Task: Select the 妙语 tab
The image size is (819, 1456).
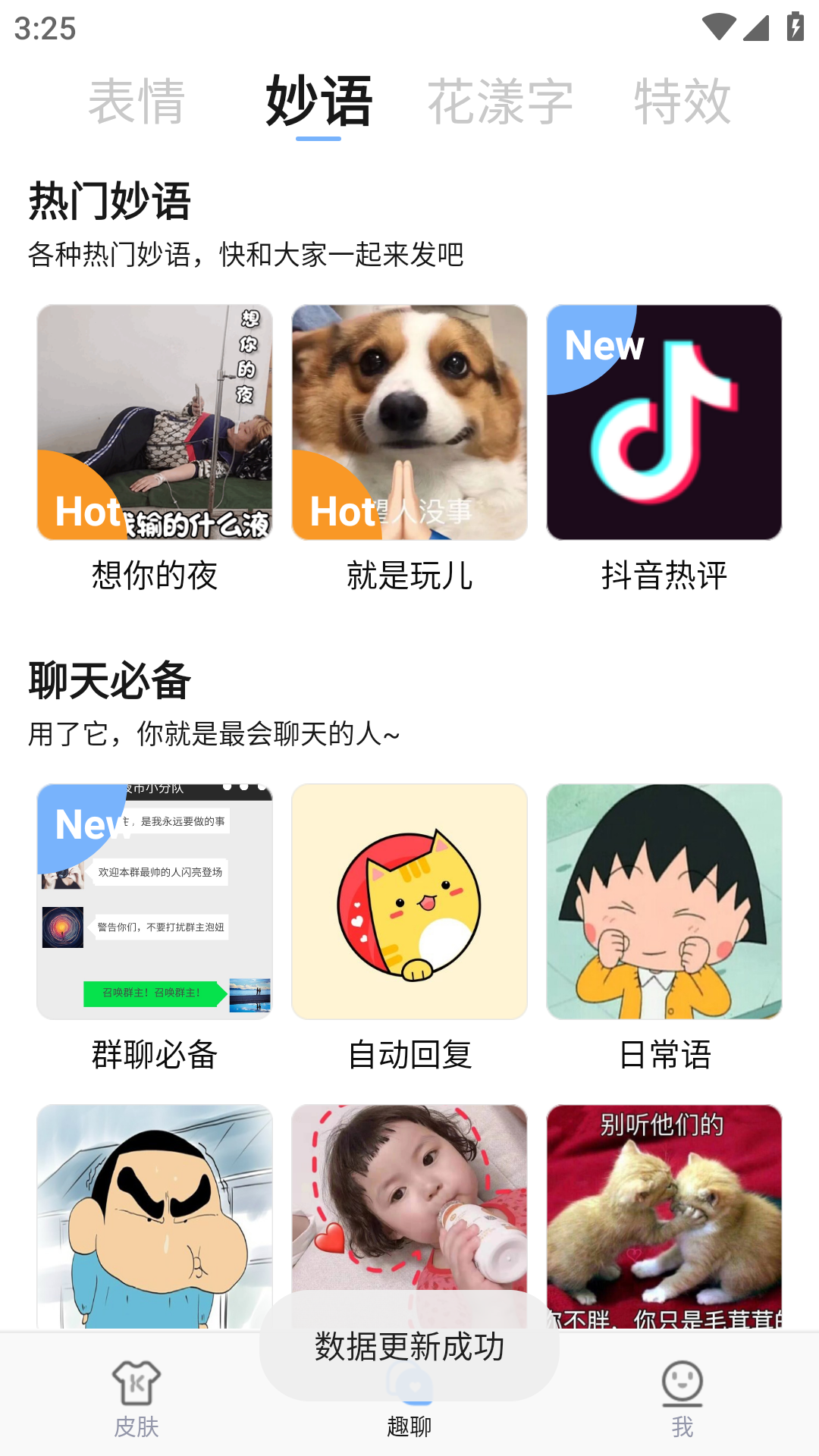Action: click(x=318, y=102)
